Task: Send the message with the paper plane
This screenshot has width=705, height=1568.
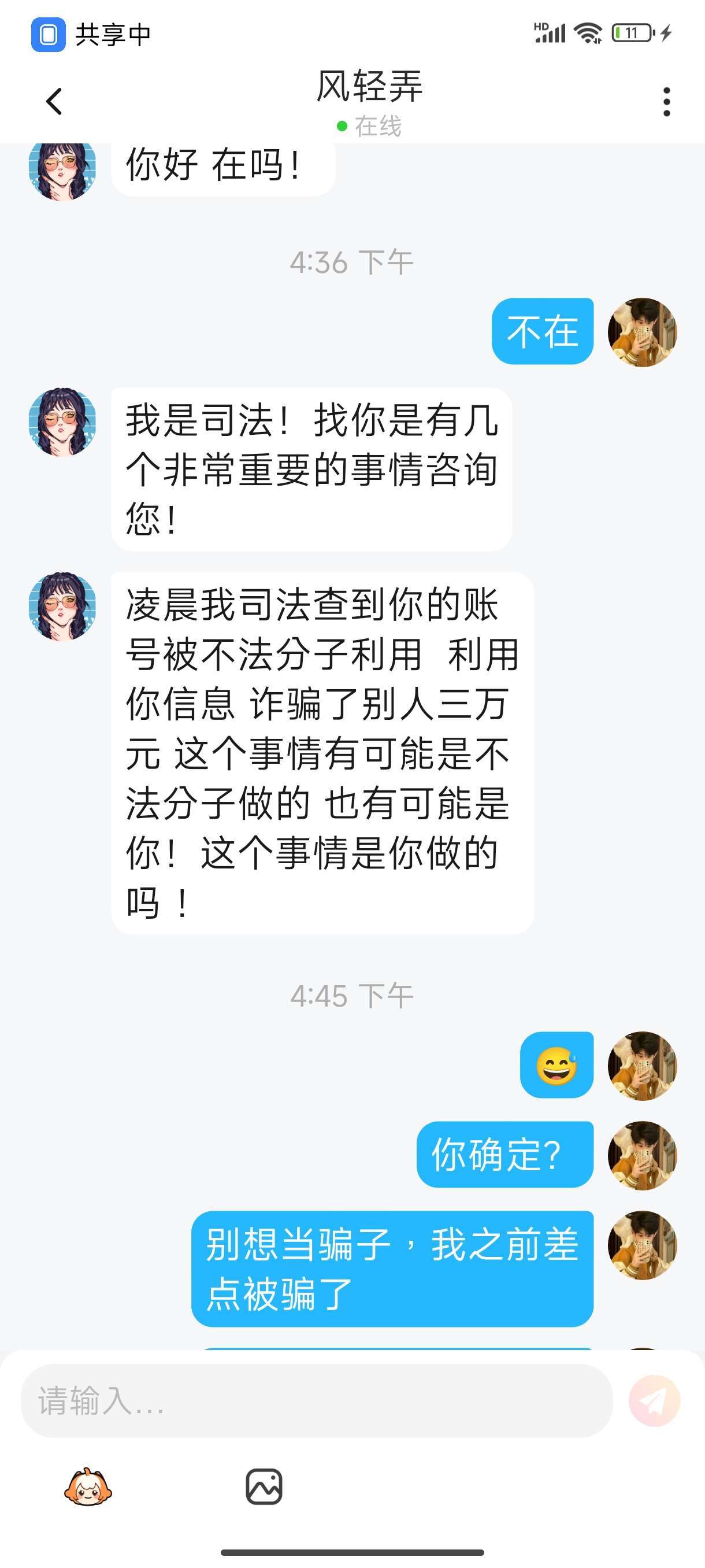Action: [654, 1400]
